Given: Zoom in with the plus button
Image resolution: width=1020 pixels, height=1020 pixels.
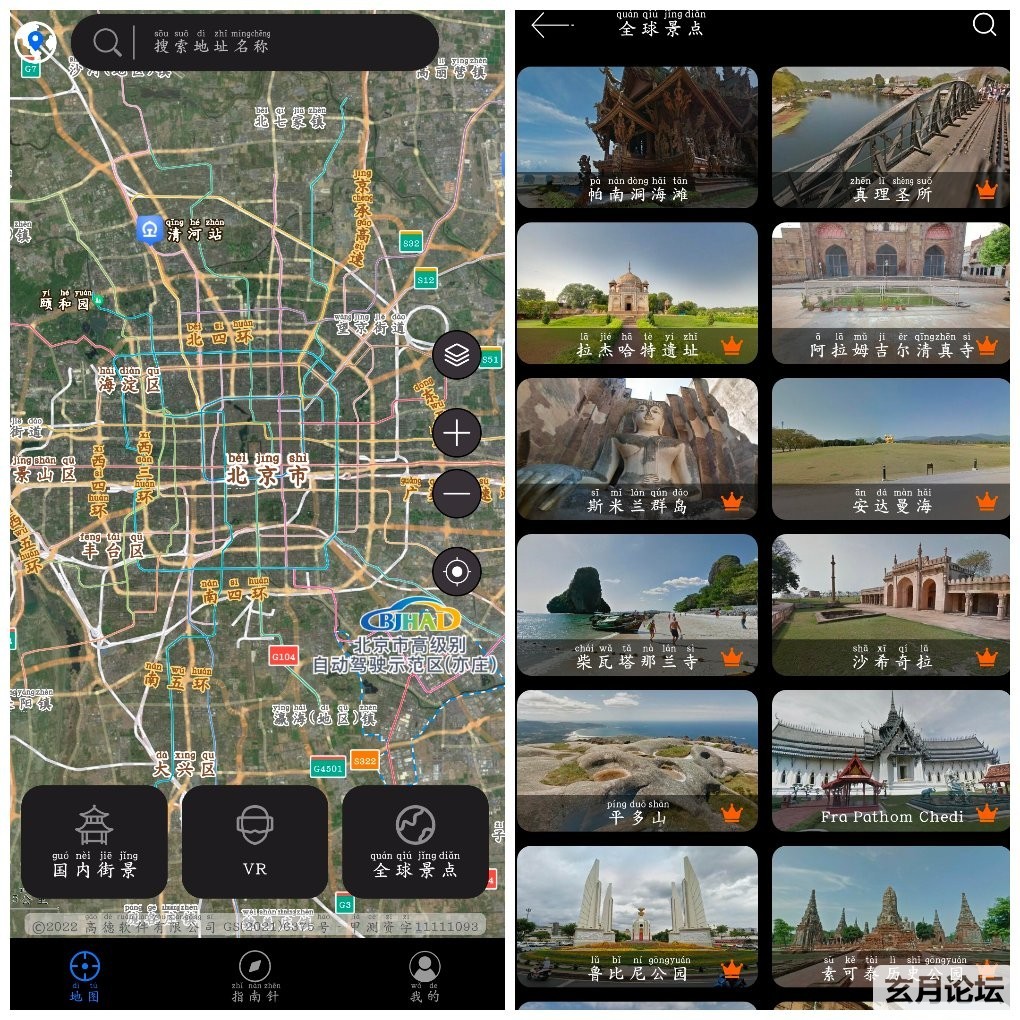Looking at the screenshot, I should (457, 433).
